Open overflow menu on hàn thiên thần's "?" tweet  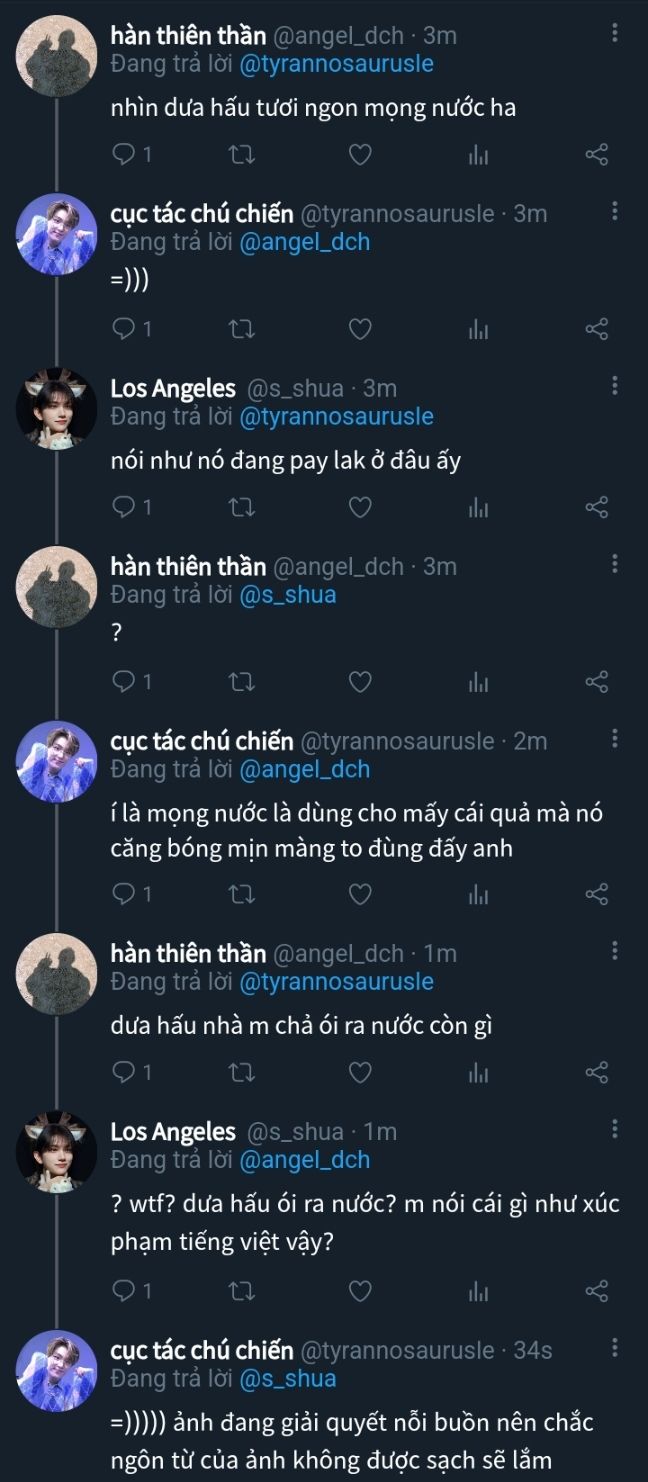point(614,565)
